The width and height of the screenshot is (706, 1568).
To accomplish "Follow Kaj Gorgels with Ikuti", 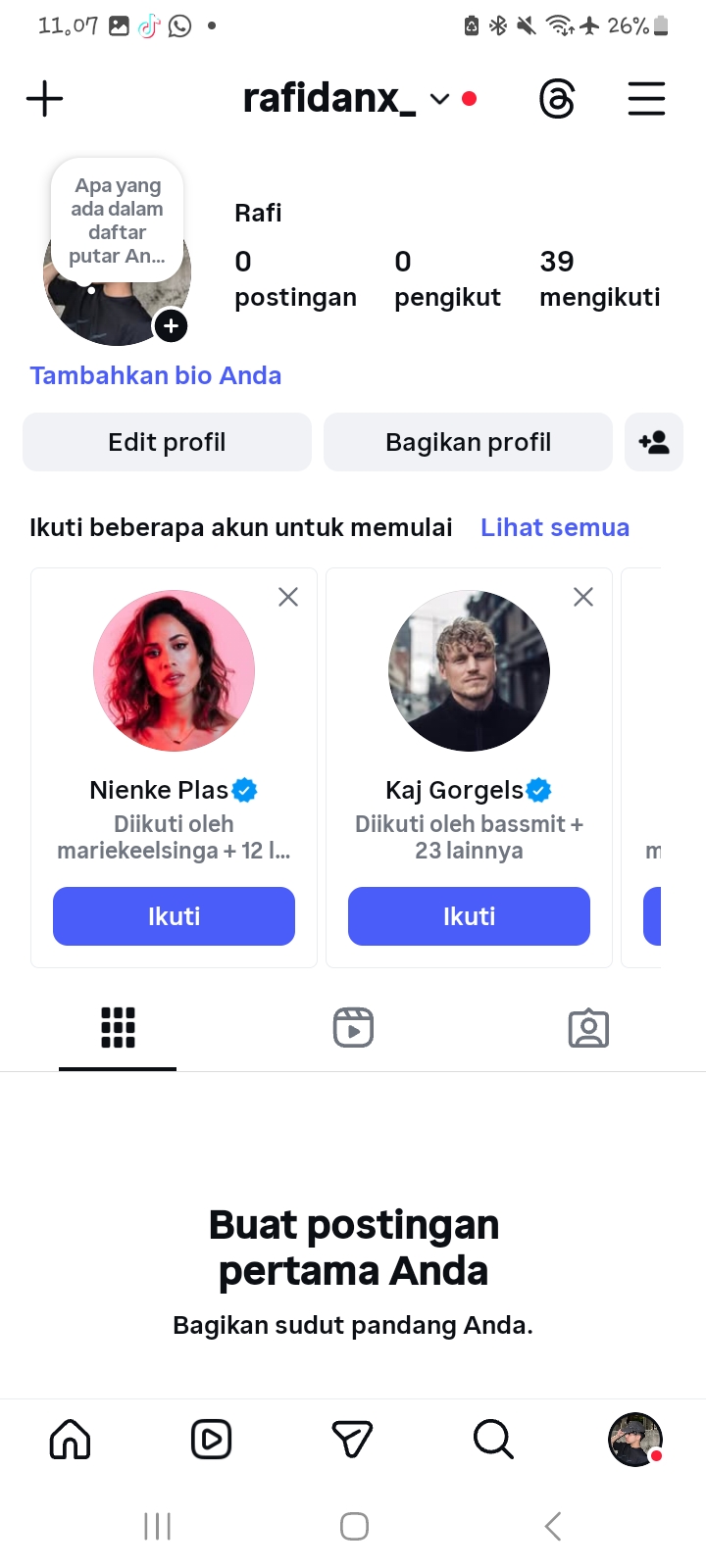I will pos(469,916).
